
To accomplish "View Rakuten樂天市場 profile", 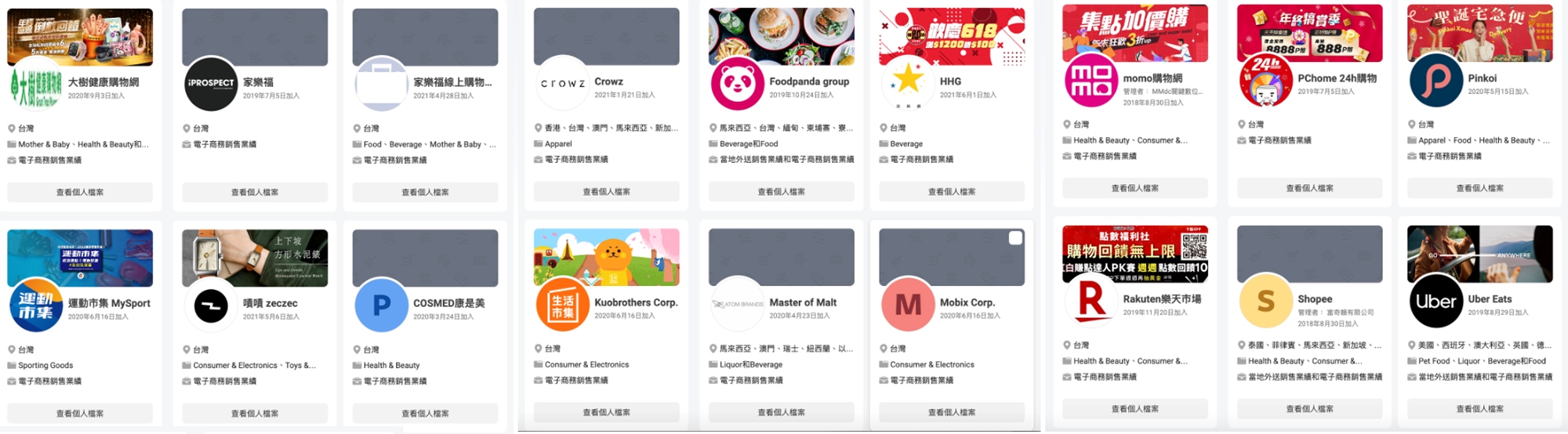I will click(x=1134, y=409).
